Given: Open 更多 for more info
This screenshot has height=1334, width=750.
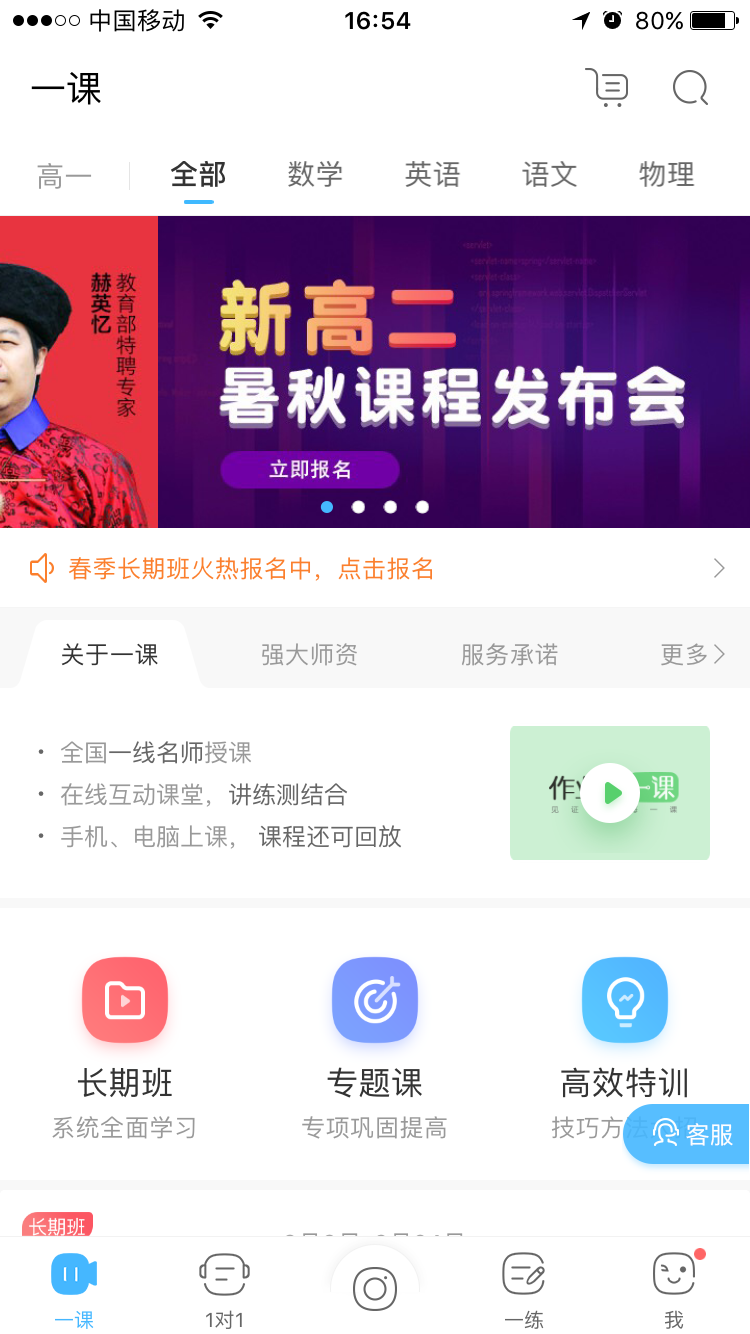Looking at the screenshot, I should click(692, 654).
